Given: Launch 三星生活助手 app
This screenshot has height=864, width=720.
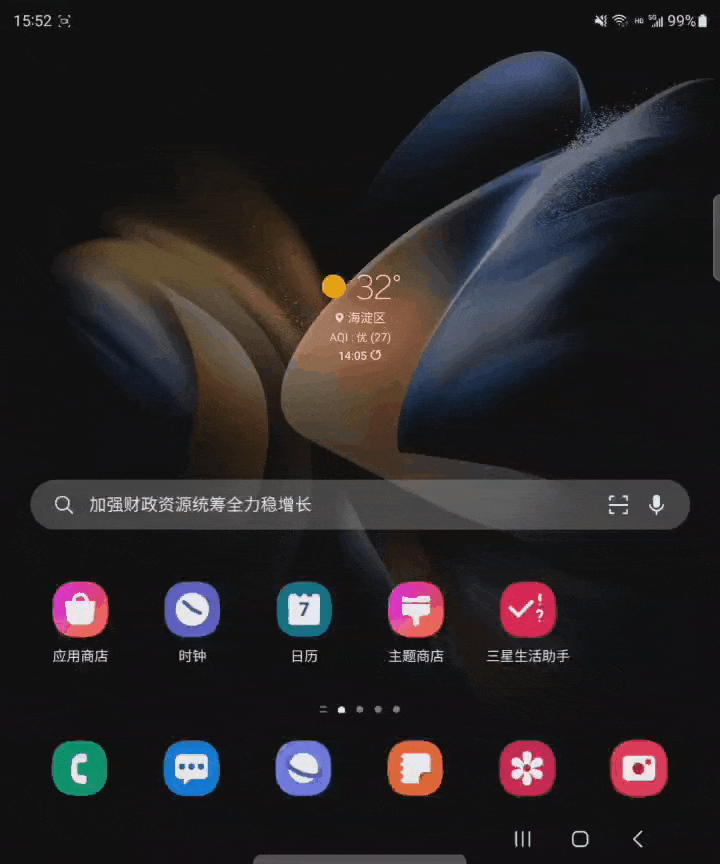Looking at the screenshot, I should coord(528,609).
